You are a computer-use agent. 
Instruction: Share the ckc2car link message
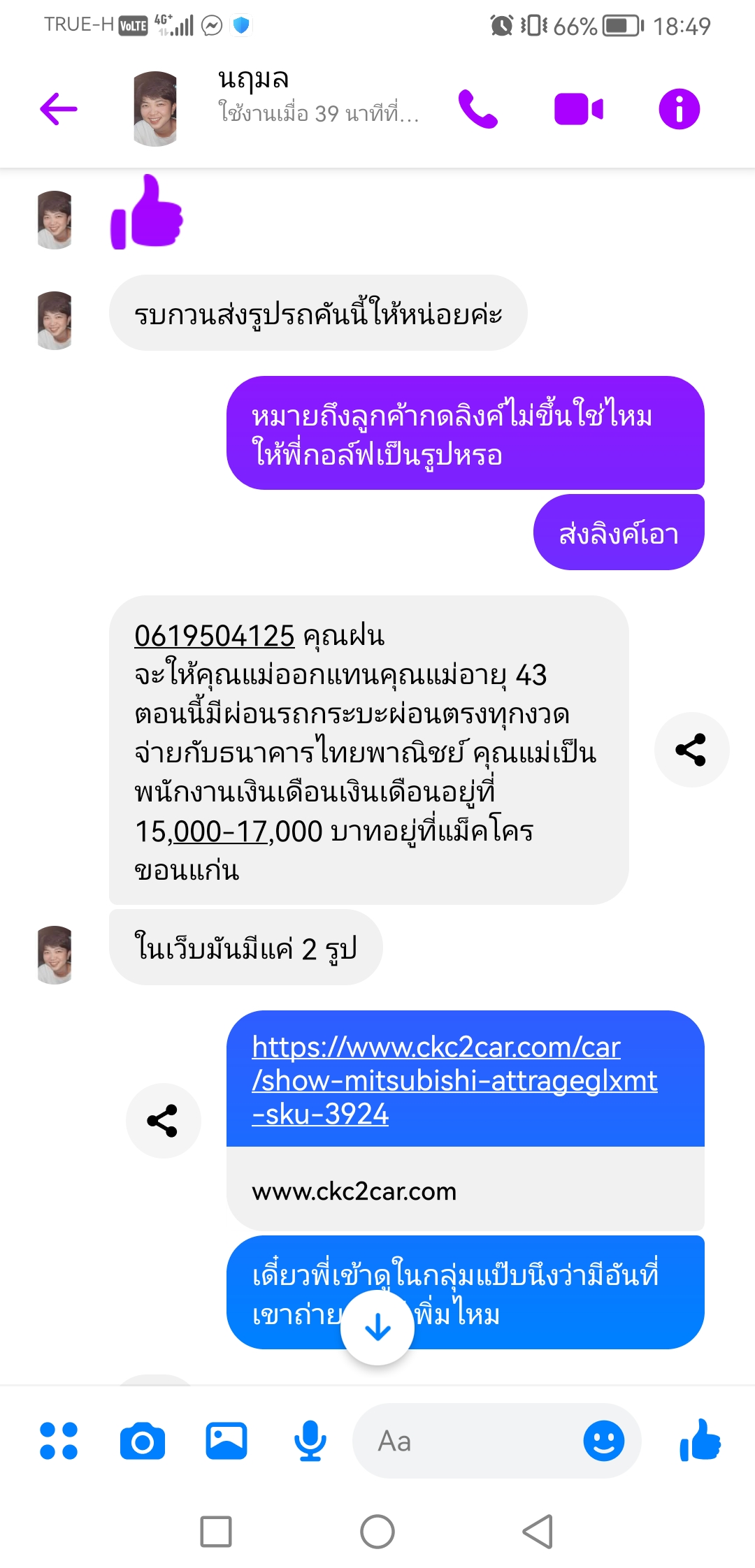(x=163, y=1121)
